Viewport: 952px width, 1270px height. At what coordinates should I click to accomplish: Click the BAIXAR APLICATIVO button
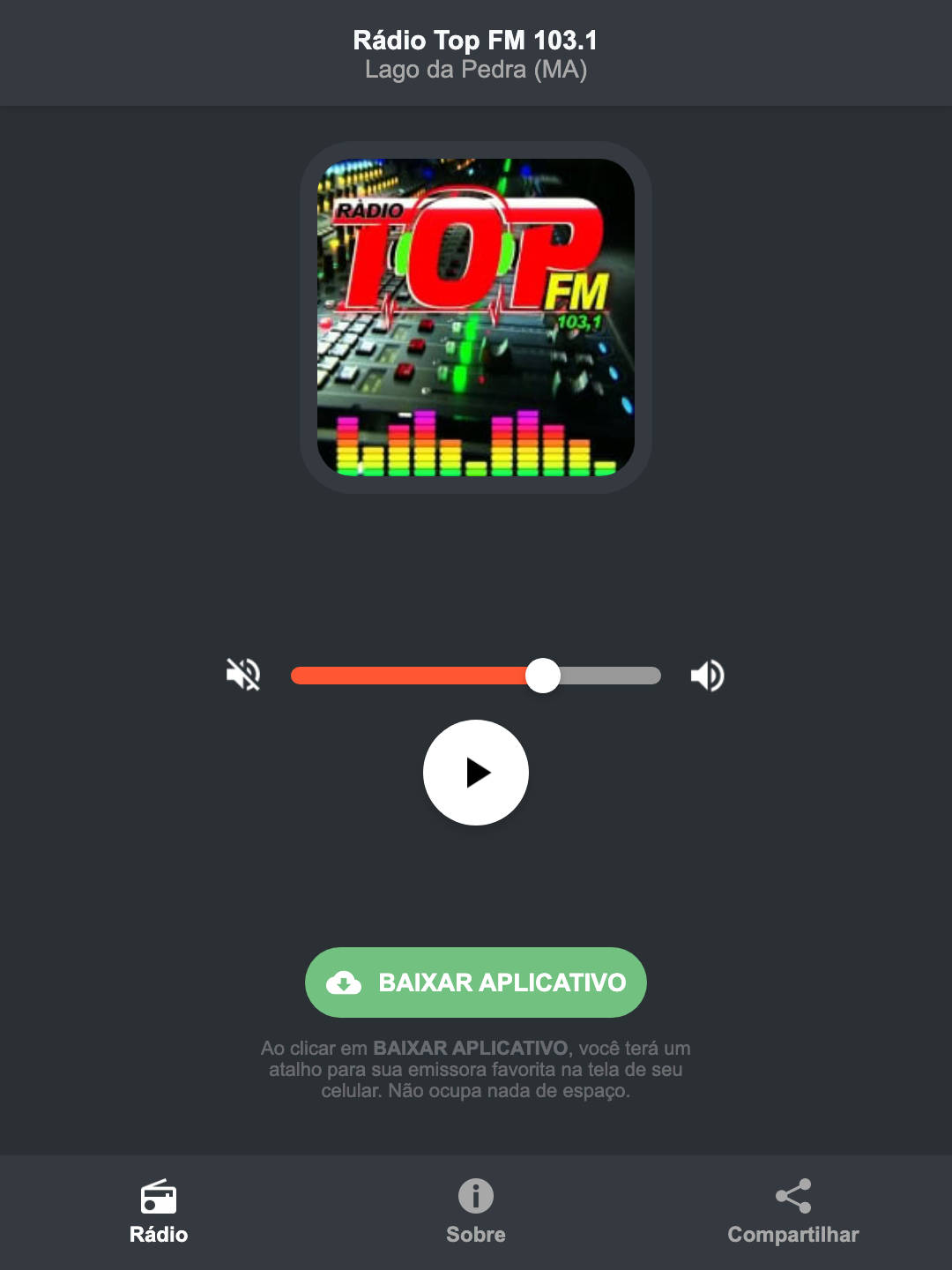[x=475, y=982]
